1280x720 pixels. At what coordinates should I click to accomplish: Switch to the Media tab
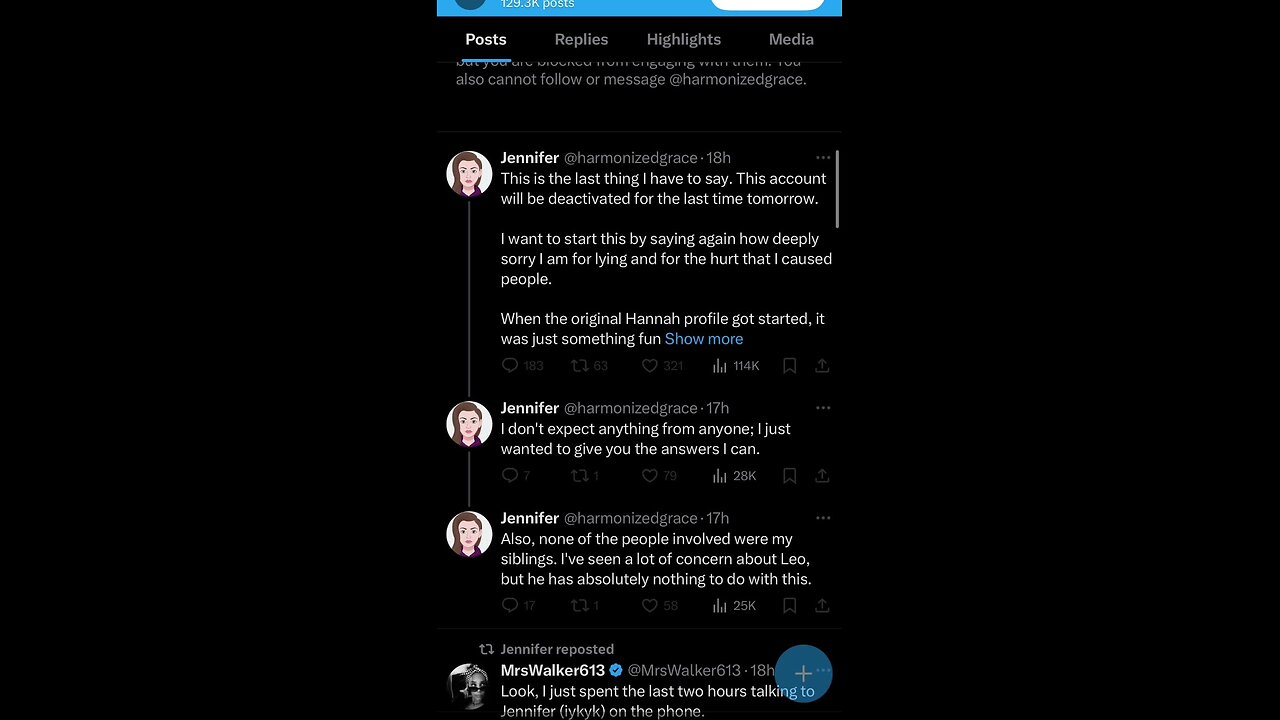click(791, 40)
